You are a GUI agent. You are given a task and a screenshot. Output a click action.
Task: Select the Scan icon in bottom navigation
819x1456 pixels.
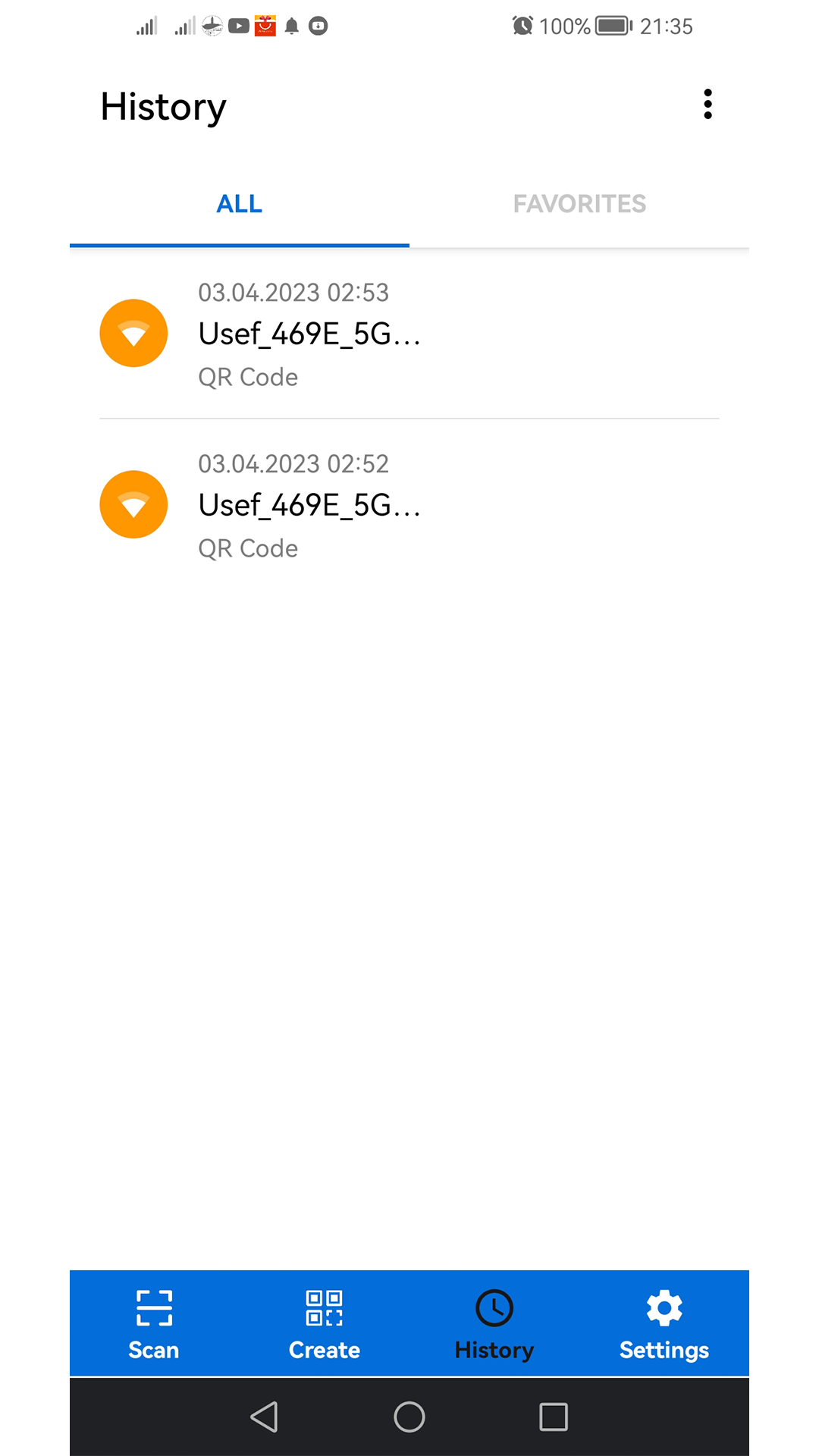tap(153, 1323)
